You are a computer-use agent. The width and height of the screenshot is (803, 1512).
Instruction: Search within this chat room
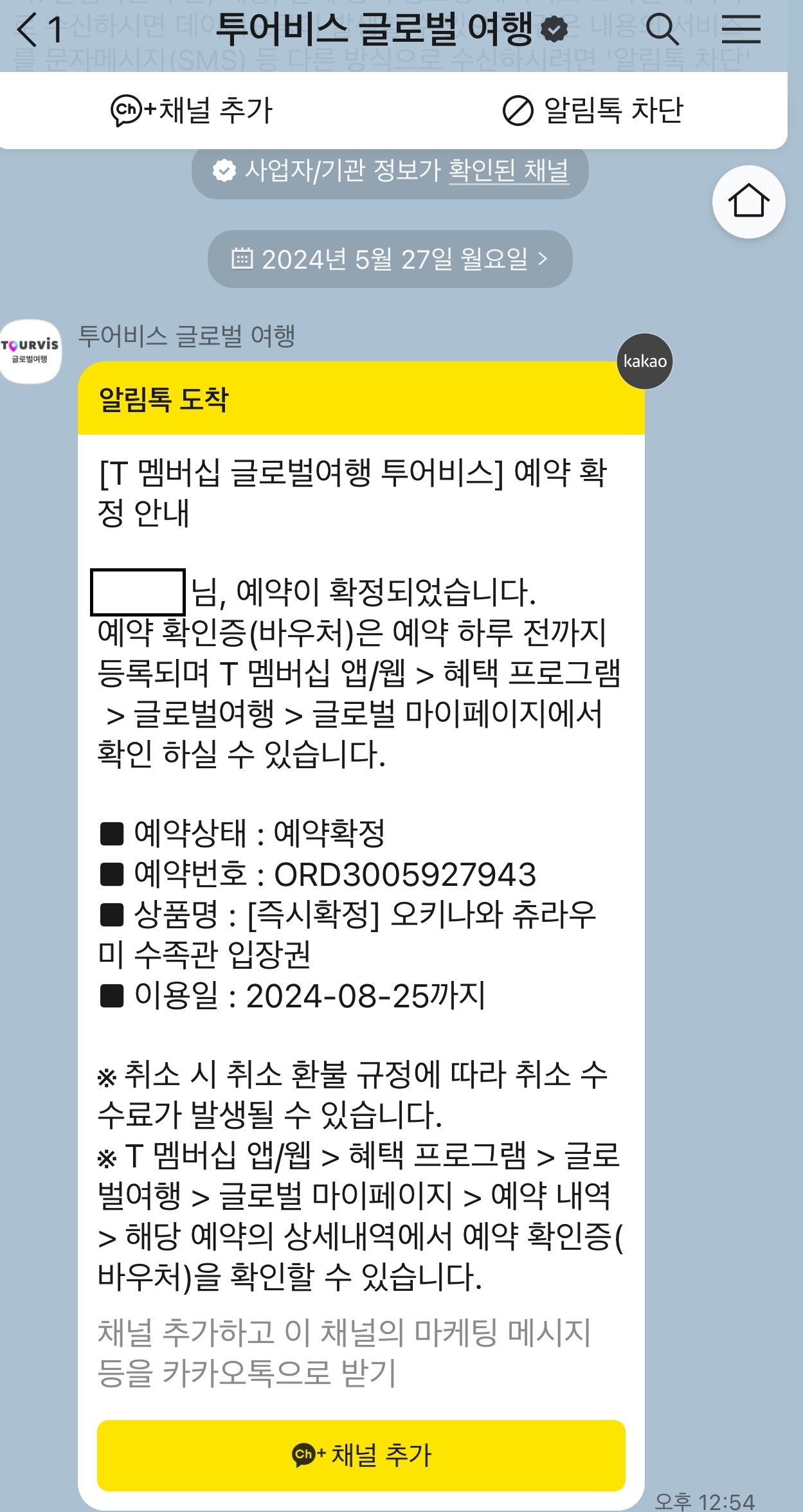point(662,30)
